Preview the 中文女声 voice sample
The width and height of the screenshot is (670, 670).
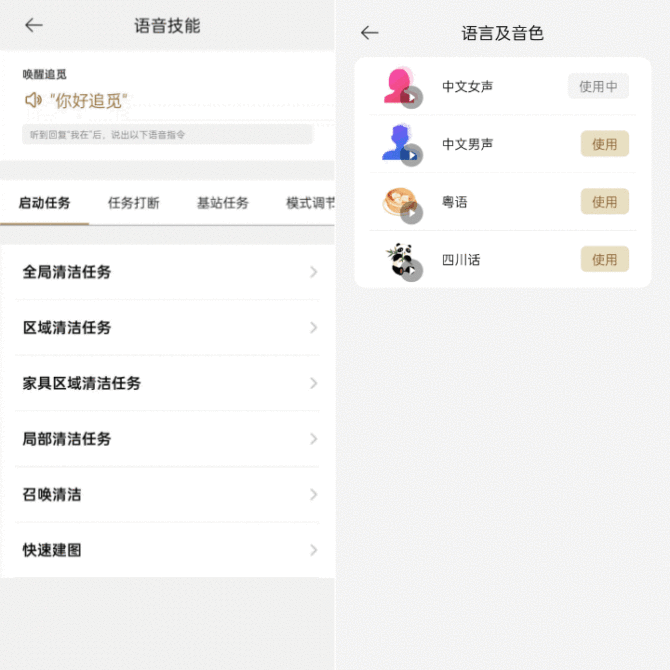412,97
